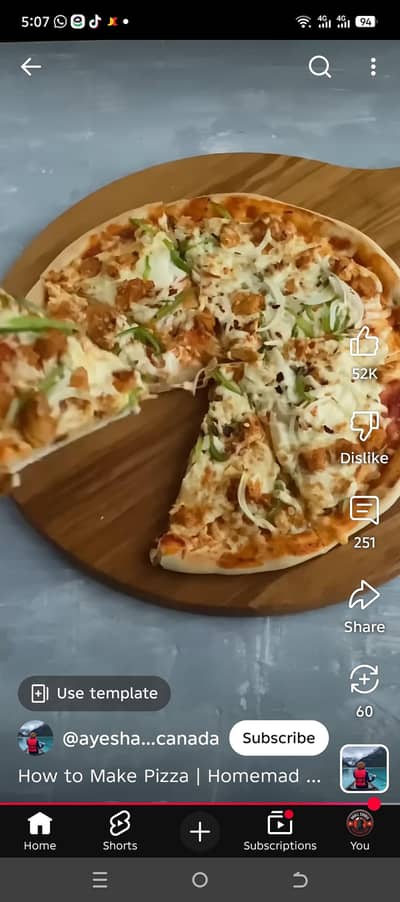Subscribe to the ayesha canada channel
The width and height of the screenshot is (400, 902).
279,738
